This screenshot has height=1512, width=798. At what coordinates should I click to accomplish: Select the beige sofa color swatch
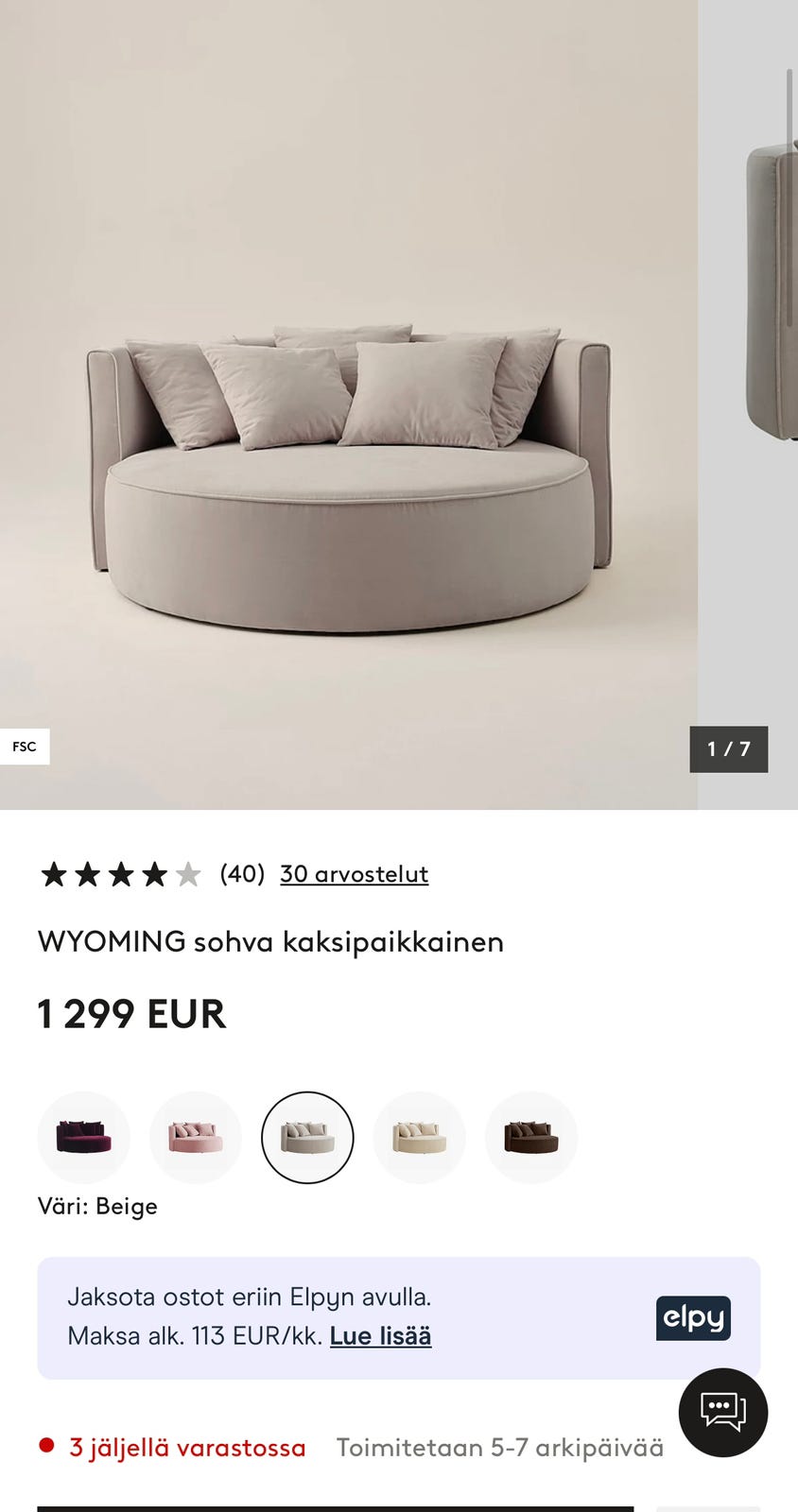click(307, 1137)
